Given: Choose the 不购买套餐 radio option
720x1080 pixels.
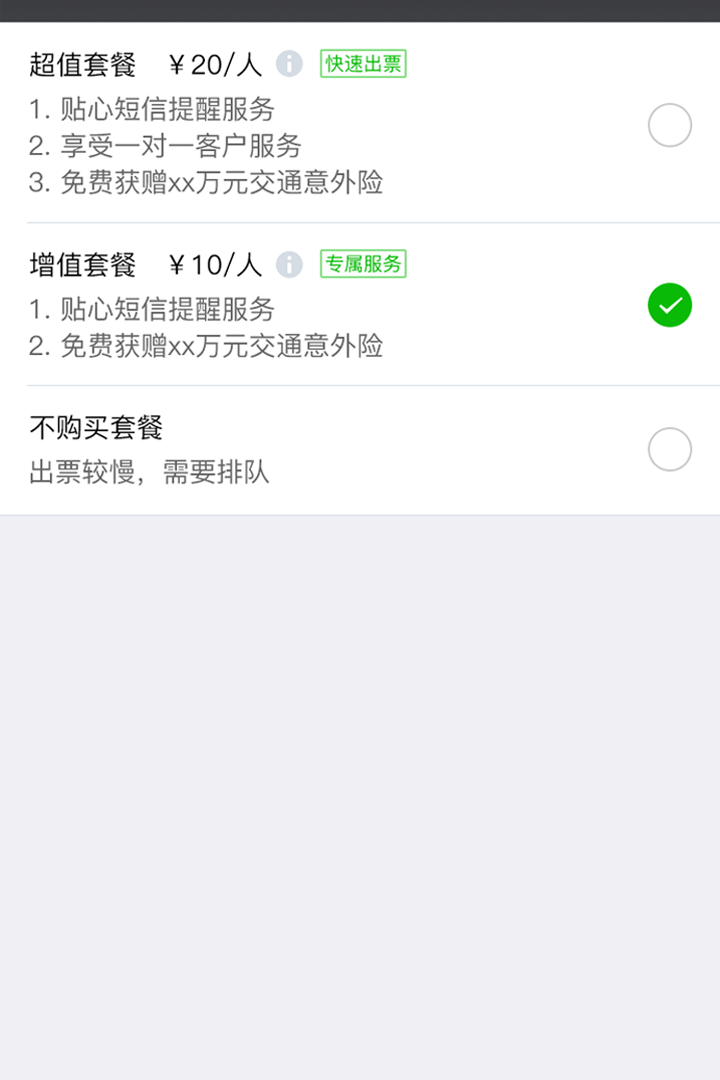Looking at the screenshot, I should coord(669,449).
